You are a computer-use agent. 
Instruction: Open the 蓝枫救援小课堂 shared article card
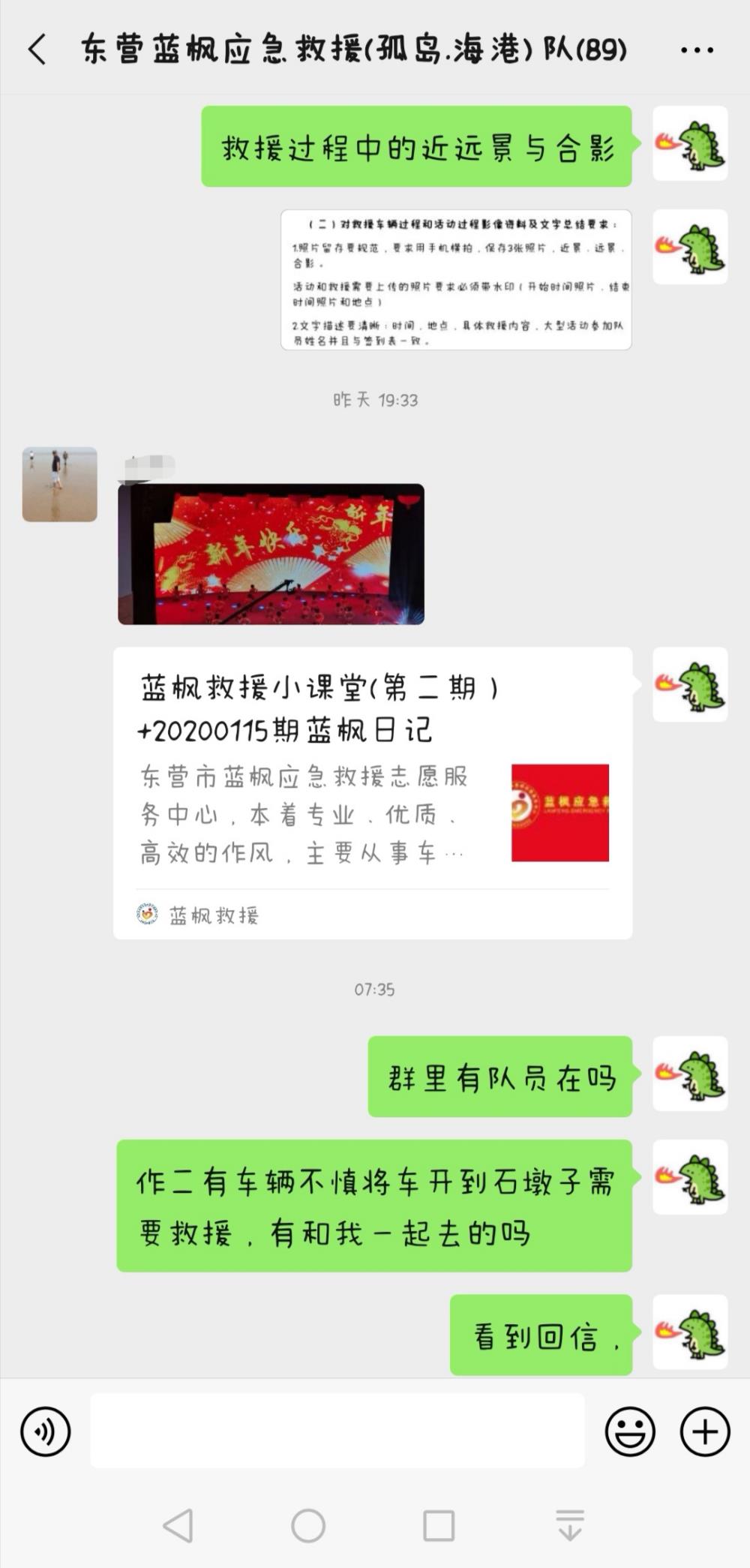point(373,793)
